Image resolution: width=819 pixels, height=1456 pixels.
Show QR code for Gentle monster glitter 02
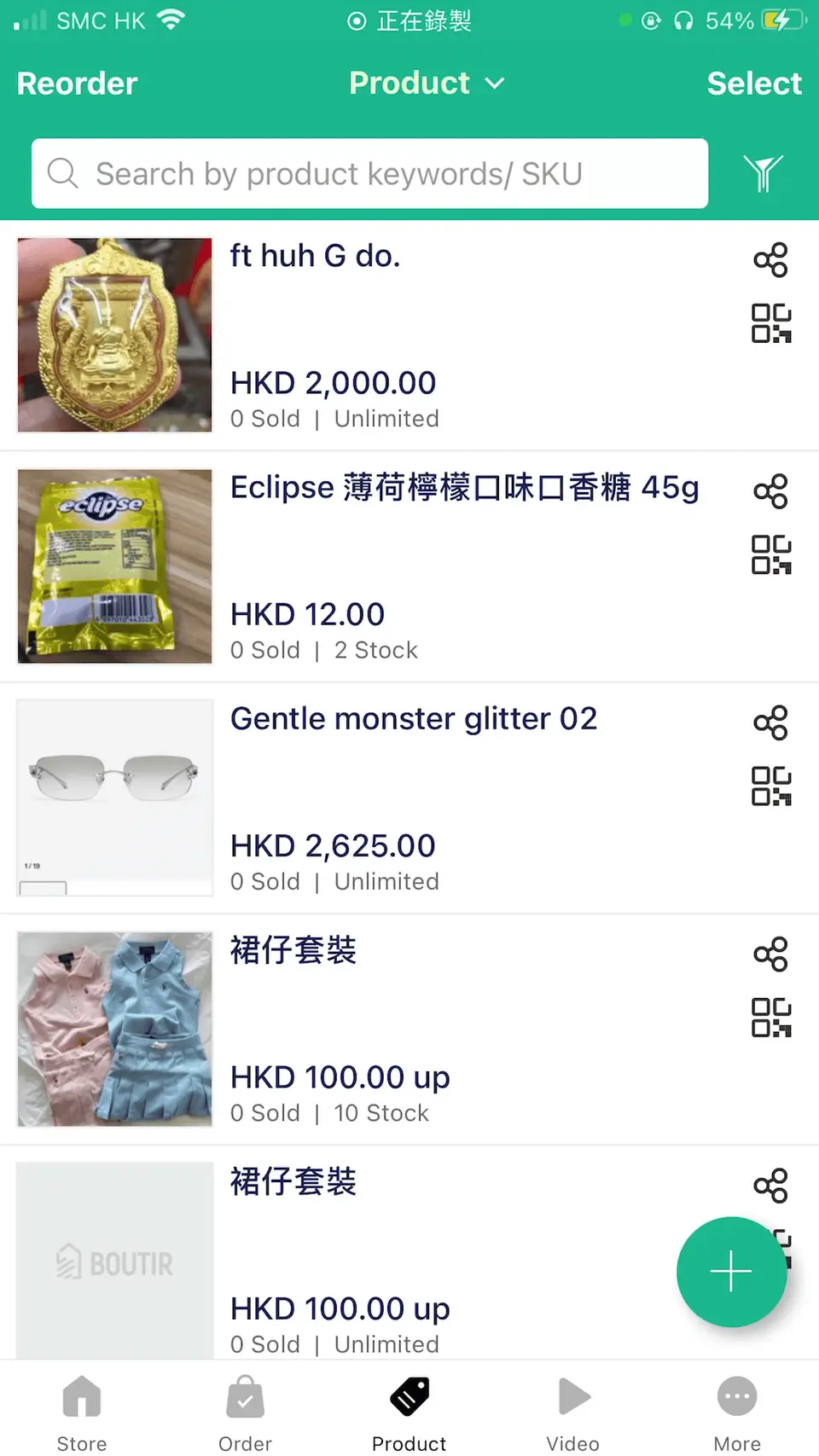[770, 786]
